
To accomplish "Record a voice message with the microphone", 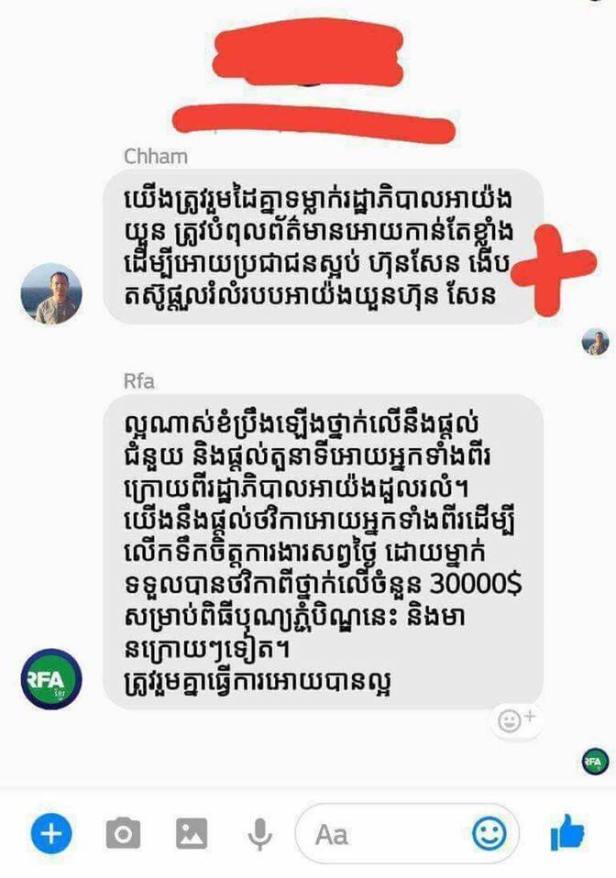I will [259, 833].
